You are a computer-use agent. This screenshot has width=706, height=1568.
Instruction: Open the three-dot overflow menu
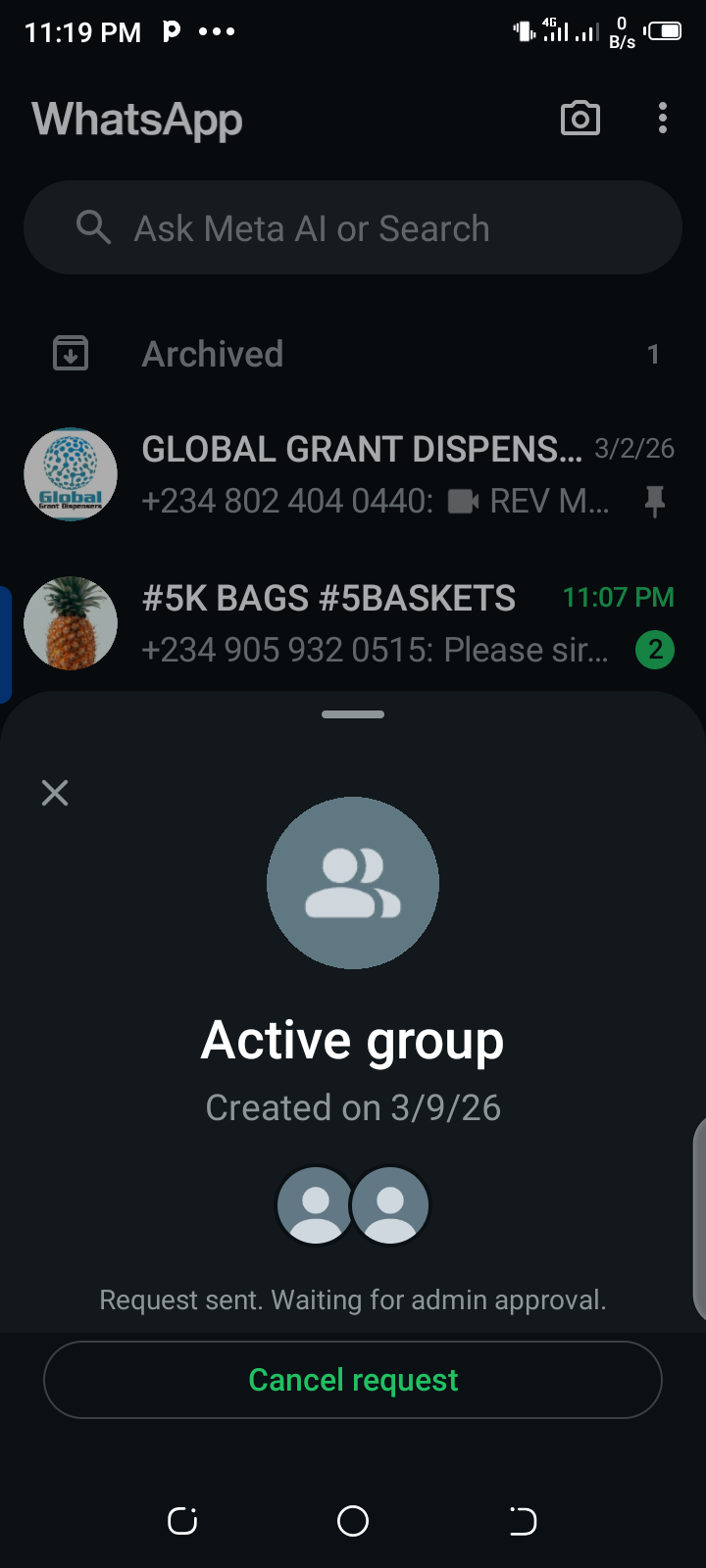pyautogui.click(x=663, y=119)
